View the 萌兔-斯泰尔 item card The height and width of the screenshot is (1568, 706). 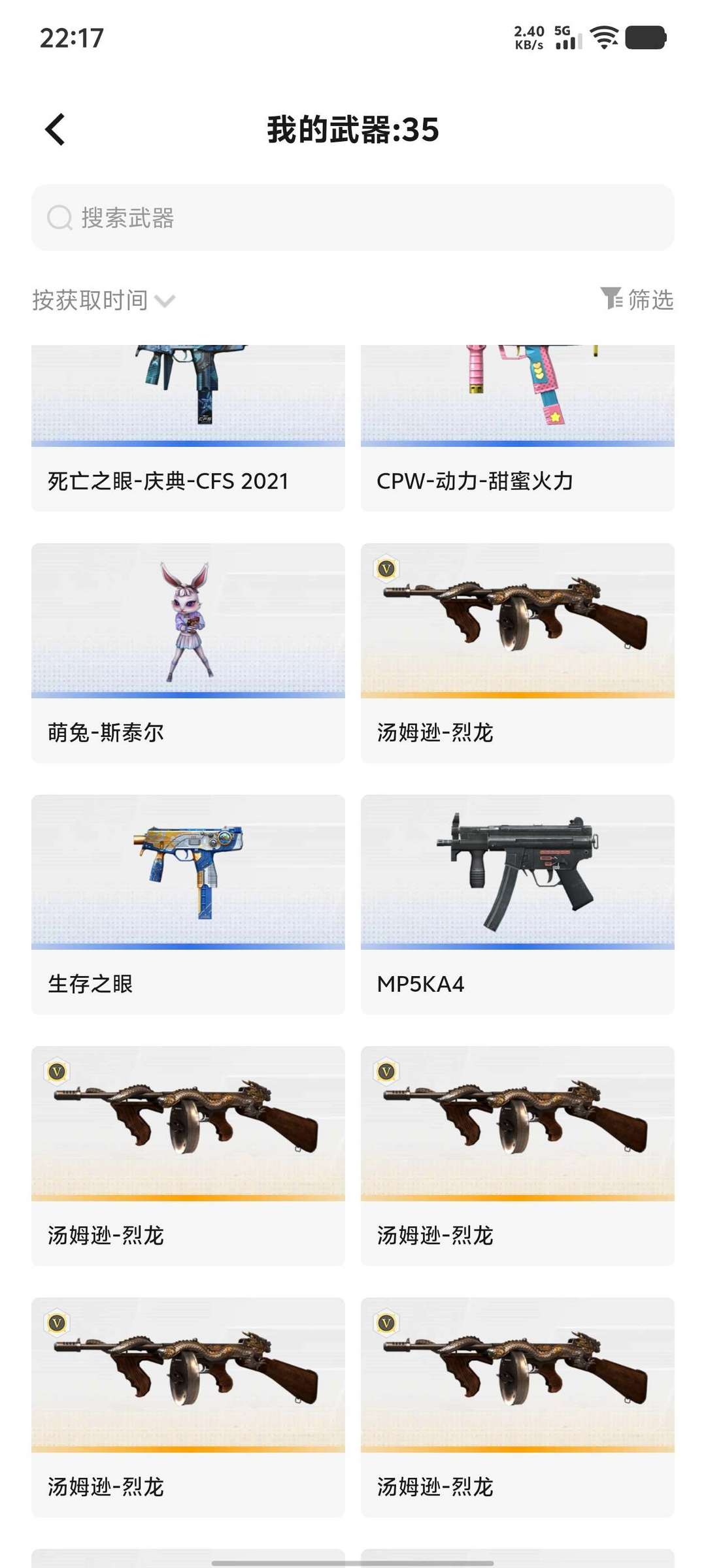coord(188,653)
